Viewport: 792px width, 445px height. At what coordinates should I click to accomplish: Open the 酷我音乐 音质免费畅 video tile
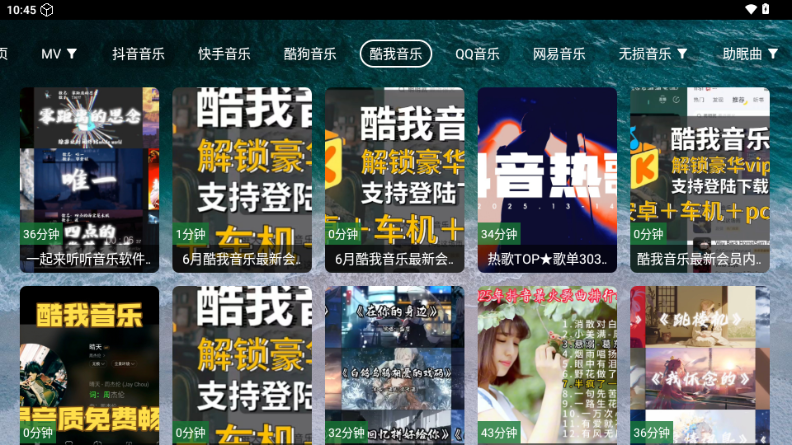pos(89,365)
